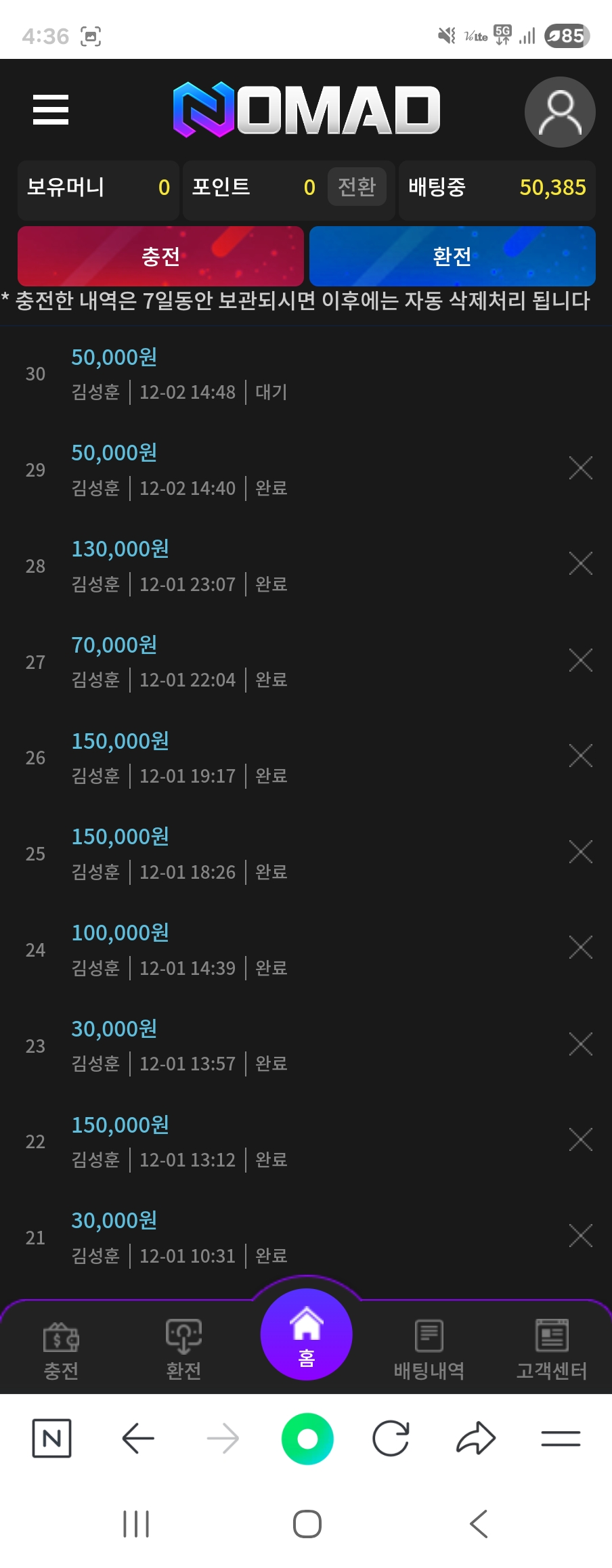Dismiss entry 21 via the X icon
This screenshot has width=612, height=1568.
tap(581, 1235)
